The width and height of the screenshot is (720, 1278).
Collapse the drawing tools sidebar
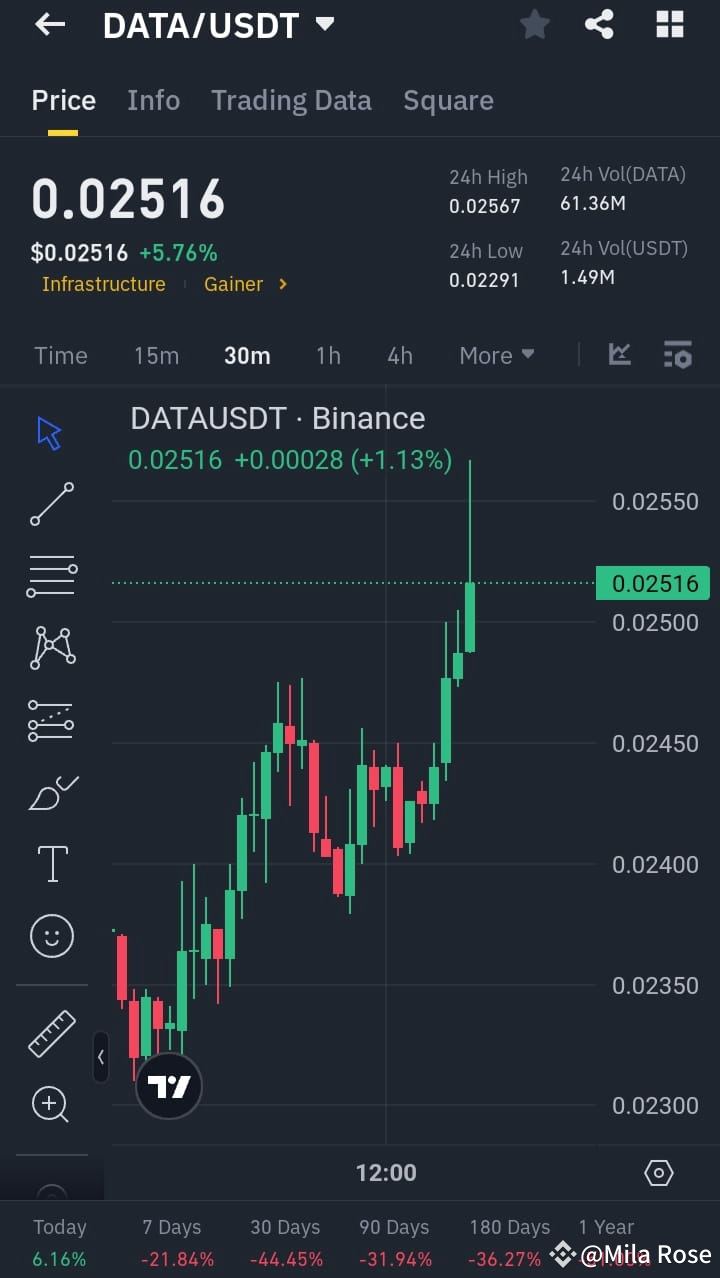point(101,1057)
